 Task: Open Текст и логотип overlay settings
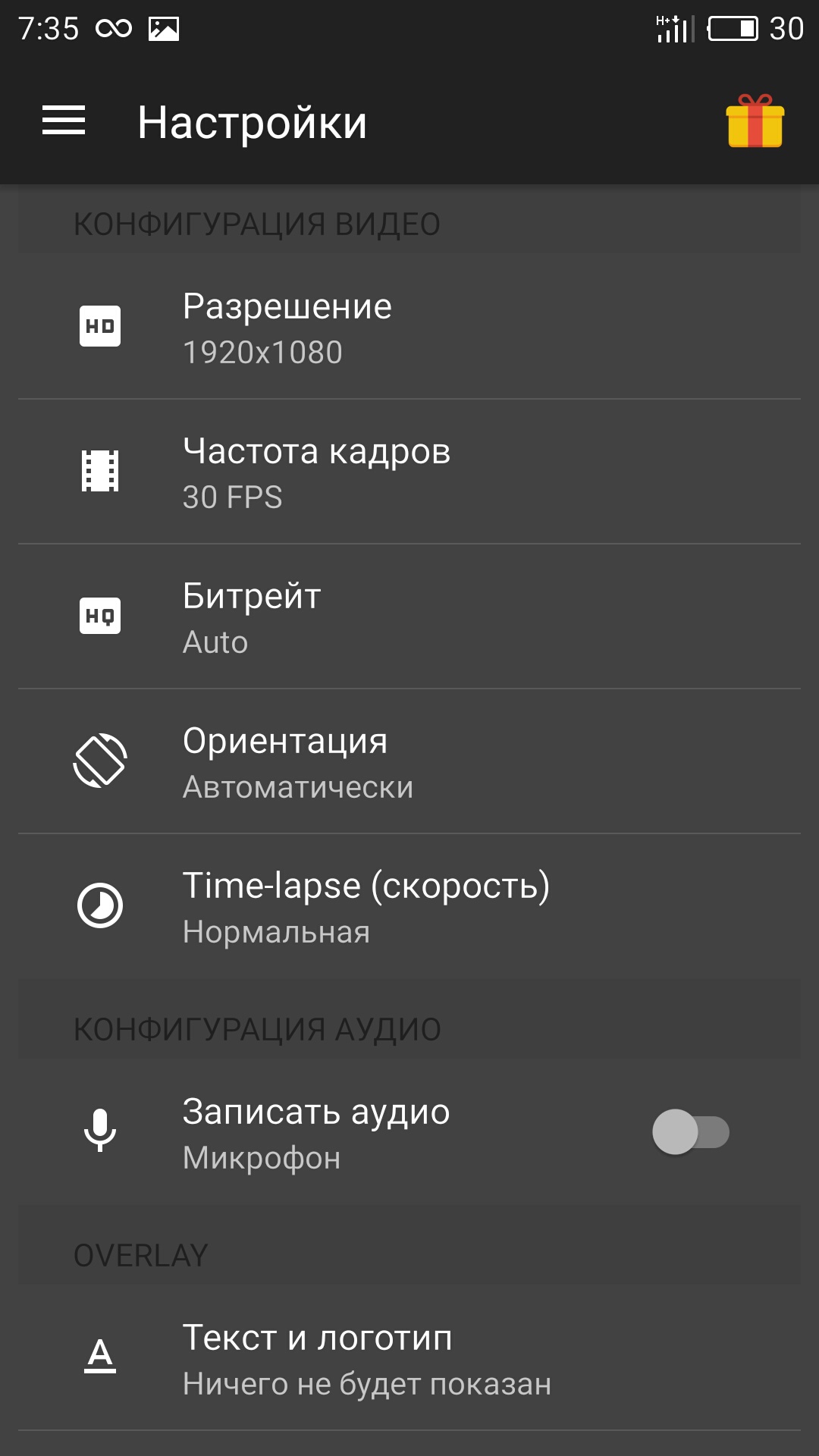(x=409, y=1359)
